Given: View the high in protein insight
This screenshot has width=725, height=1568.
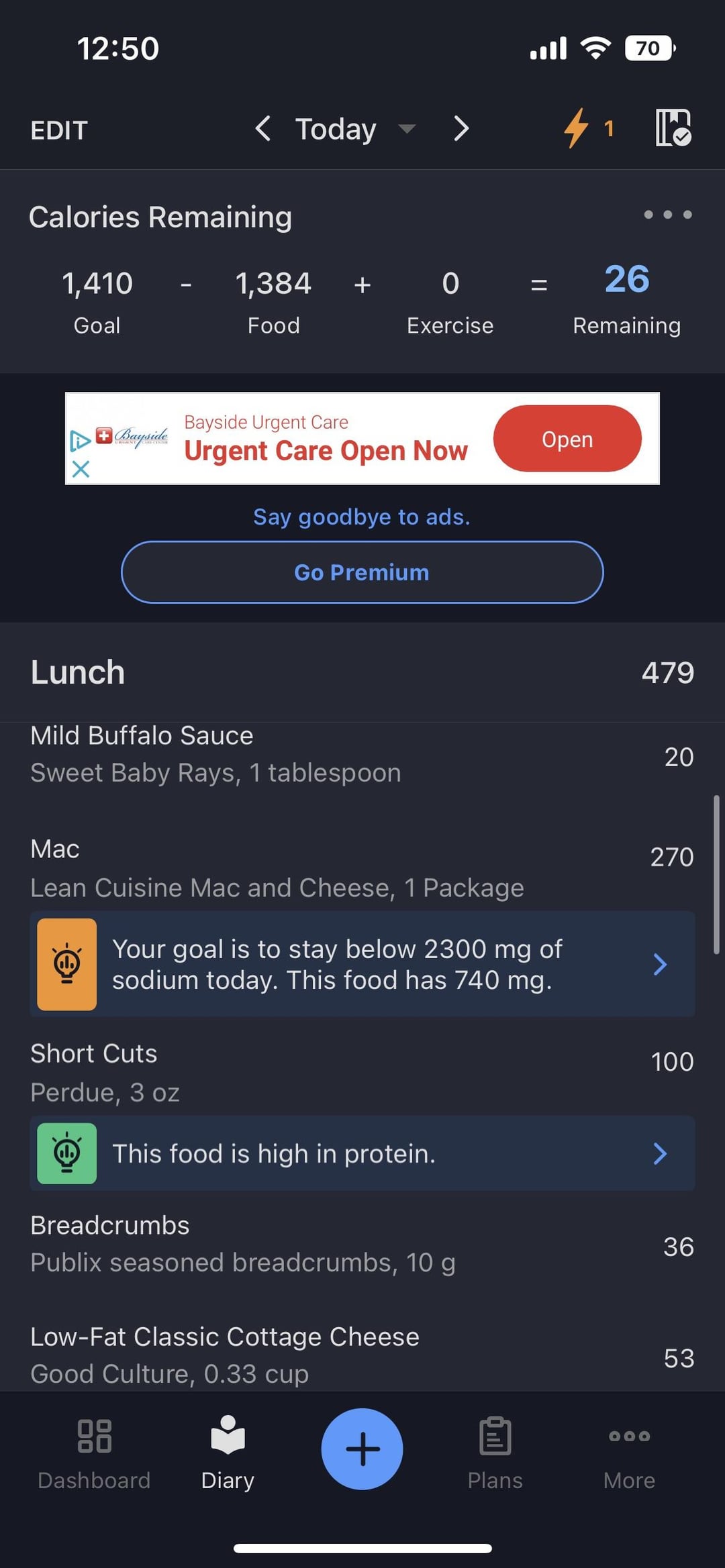Looking at the screenshot, I should pos(362,1153).
